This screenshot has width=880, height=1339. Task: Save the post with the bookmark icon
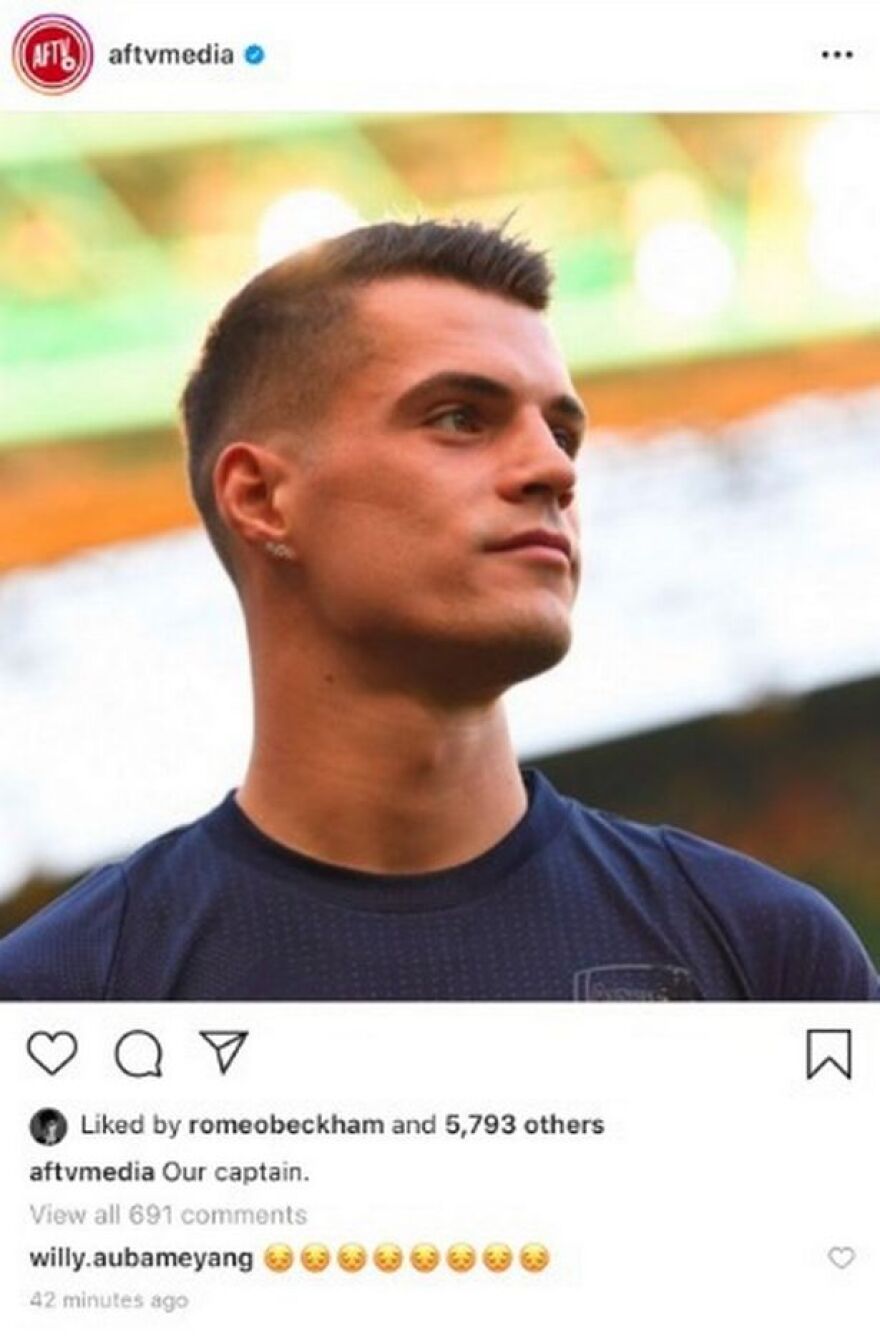click(x=828, y=1054)
